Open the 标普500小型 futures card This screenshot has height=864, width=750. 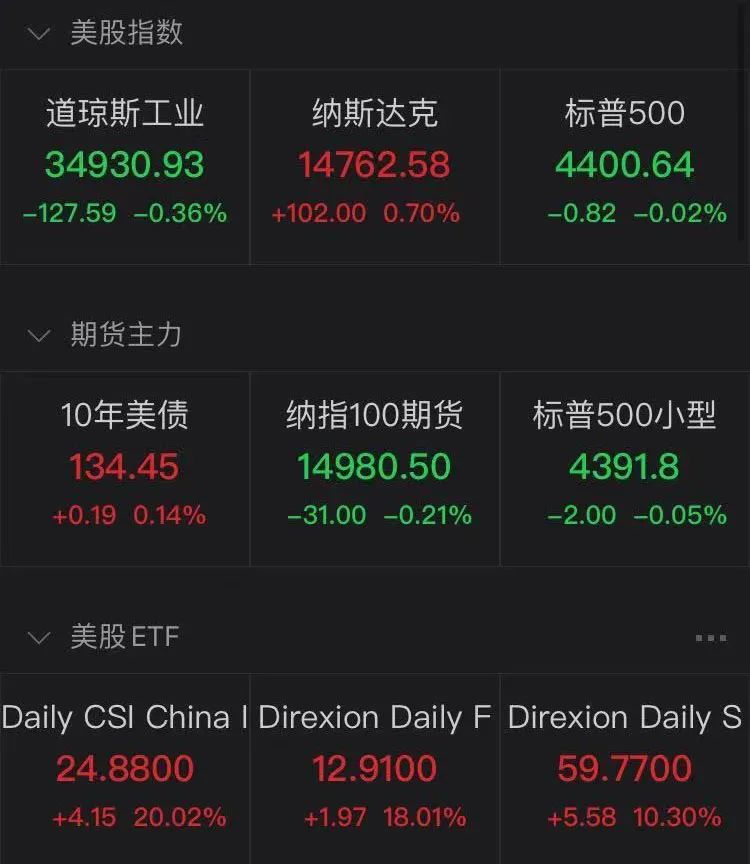pos(625,467)
